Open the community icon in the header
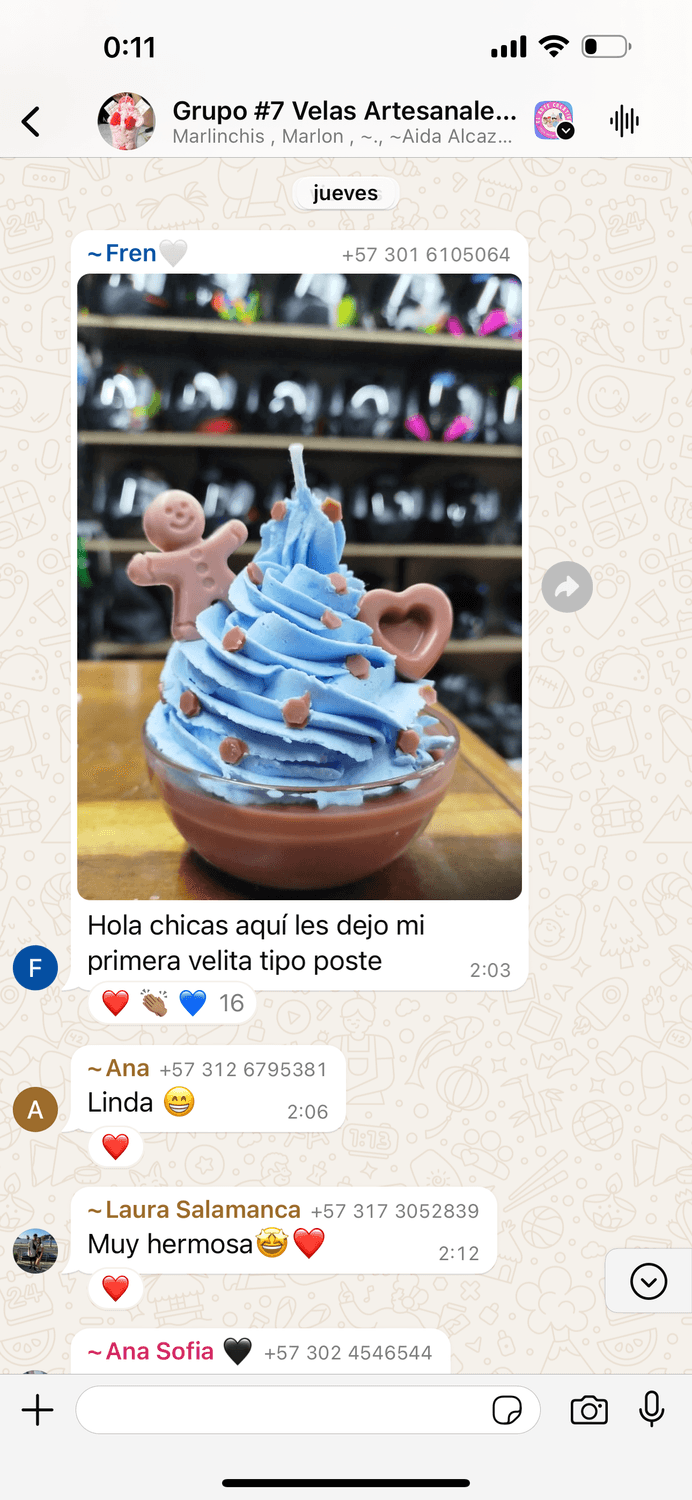692x1500 pixels. pyautogui.click(x=553, y=121)
